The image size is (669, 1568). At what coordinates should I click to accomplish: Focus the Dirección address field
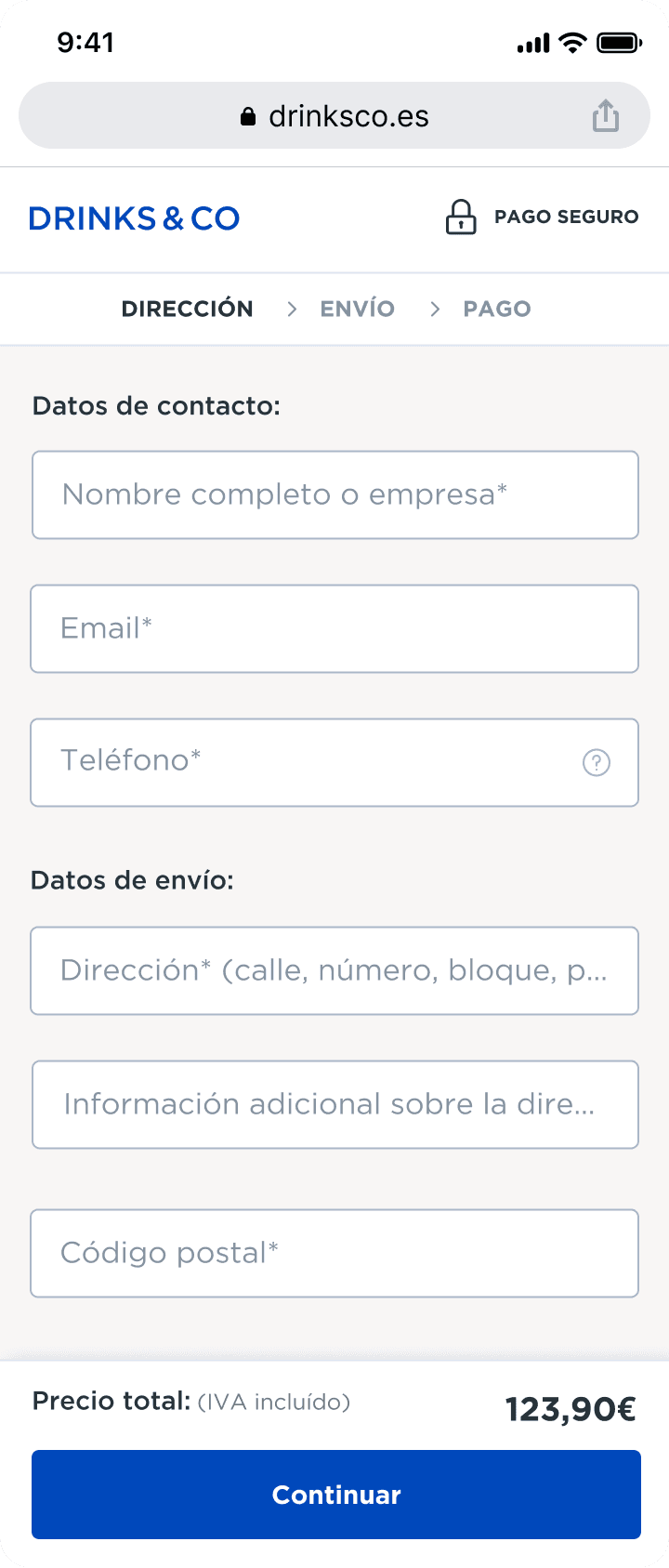[x=334, y=970]
